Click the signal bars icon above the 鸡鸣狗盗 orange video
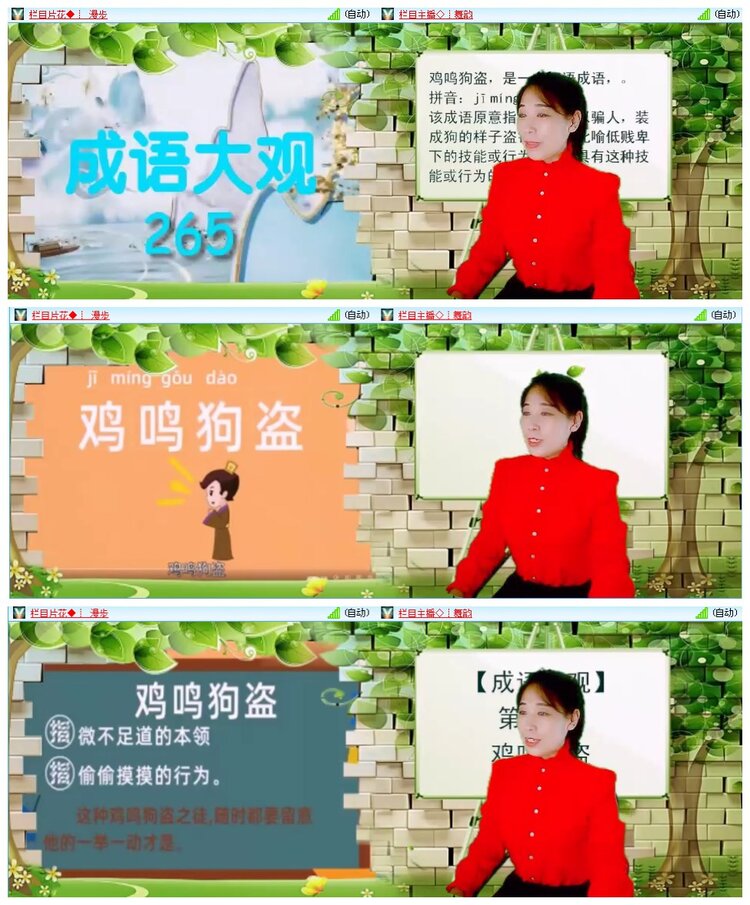750x905 pixels. [x=333, y=310]
